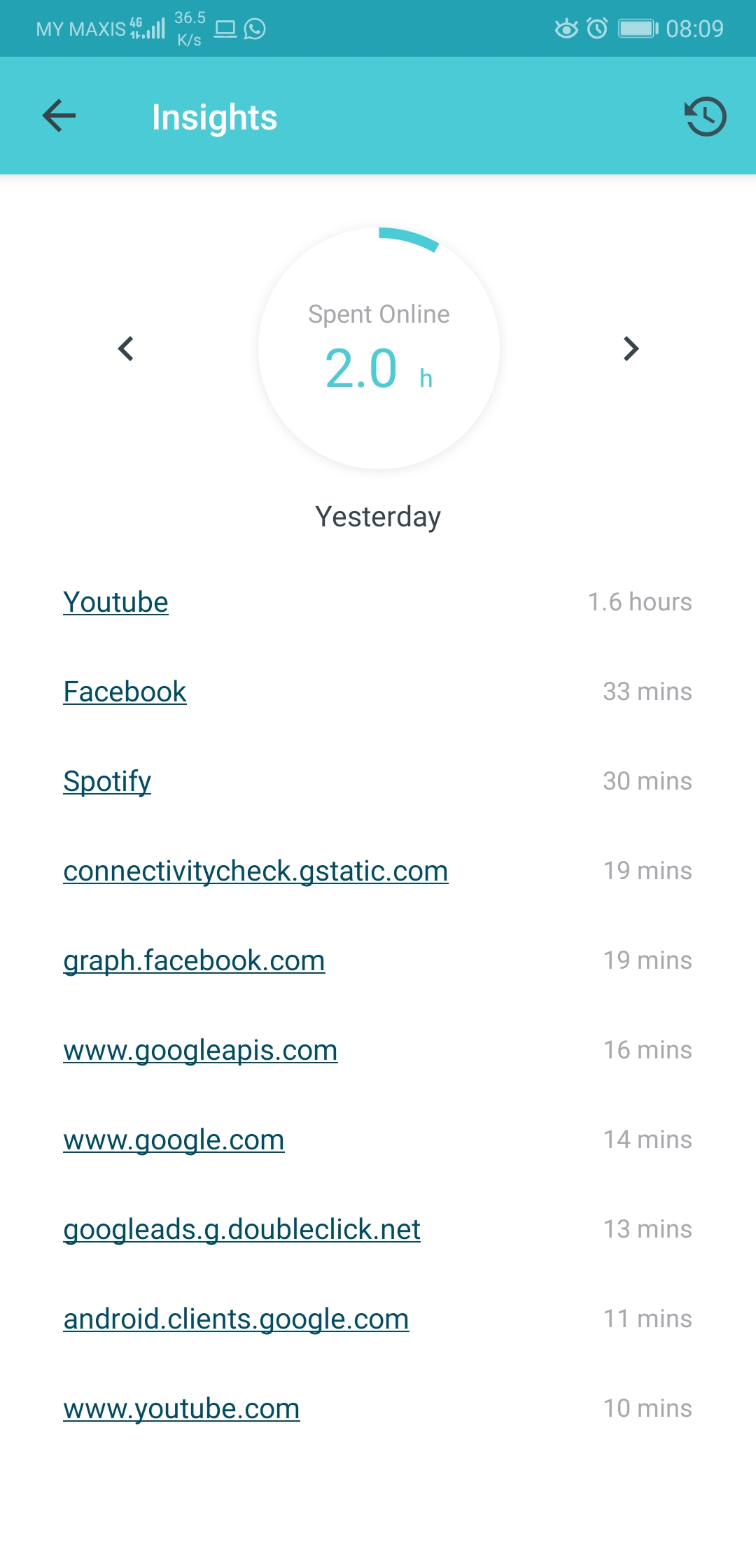This screenshot has height=1568, width=756.
Task: Show the next day's insights
Action: click(x=631, y=349)
